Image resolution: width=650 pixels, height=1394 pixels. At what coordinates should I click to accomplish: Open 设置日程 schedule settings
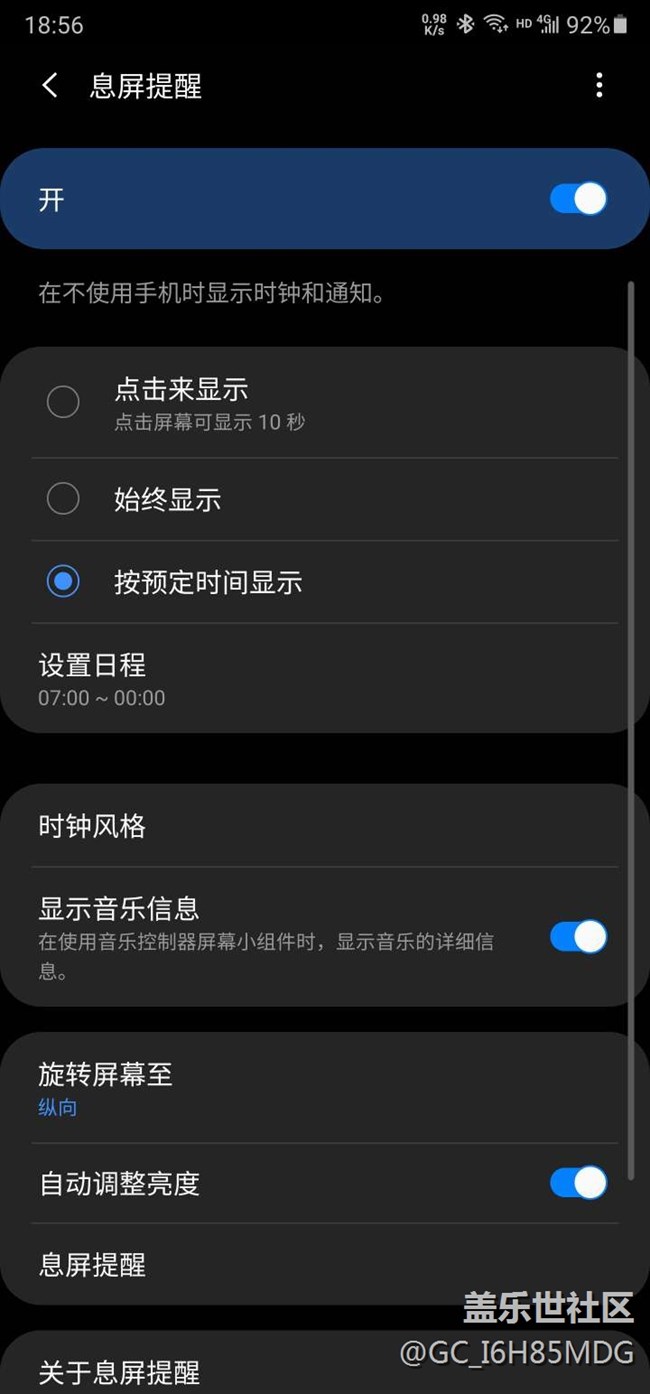pos(325,679)
